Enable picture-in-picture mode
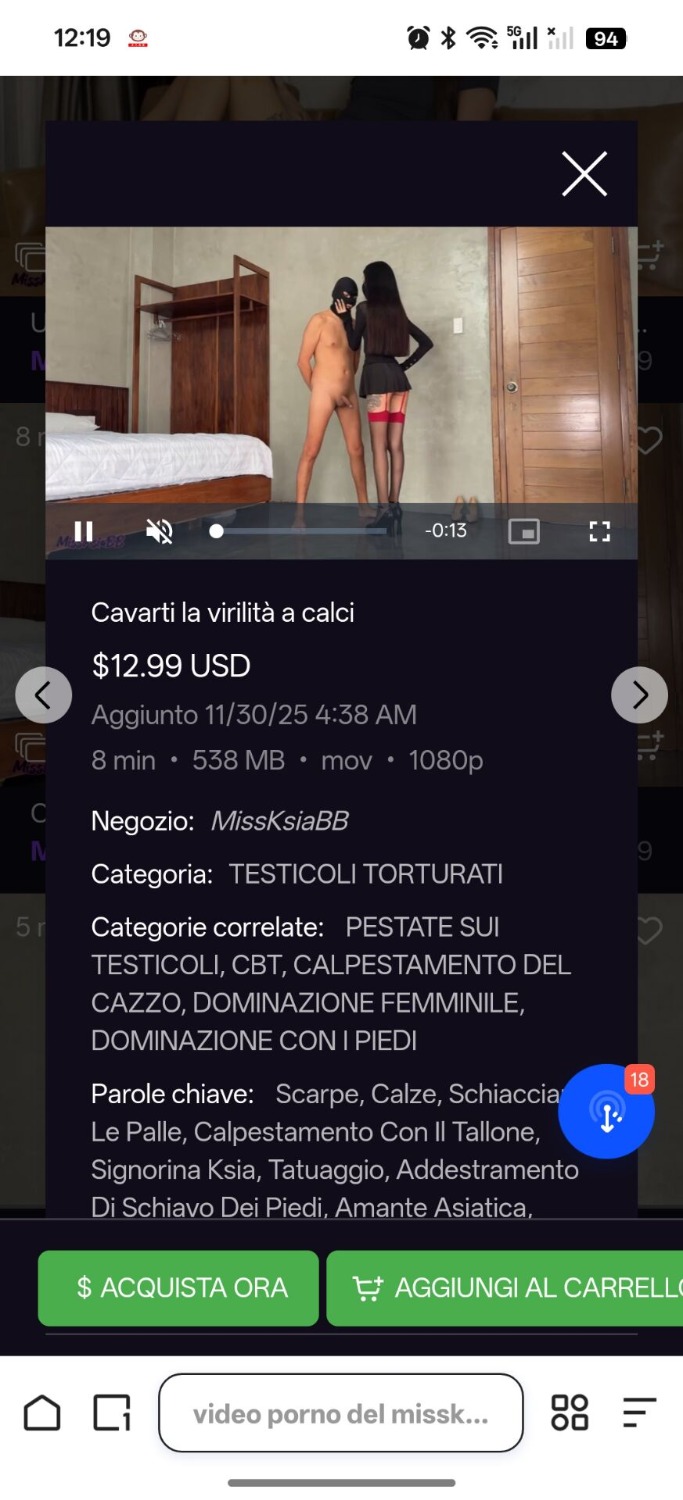Image resolution: width=683 pixels, height=1500 pixels. 524,531
